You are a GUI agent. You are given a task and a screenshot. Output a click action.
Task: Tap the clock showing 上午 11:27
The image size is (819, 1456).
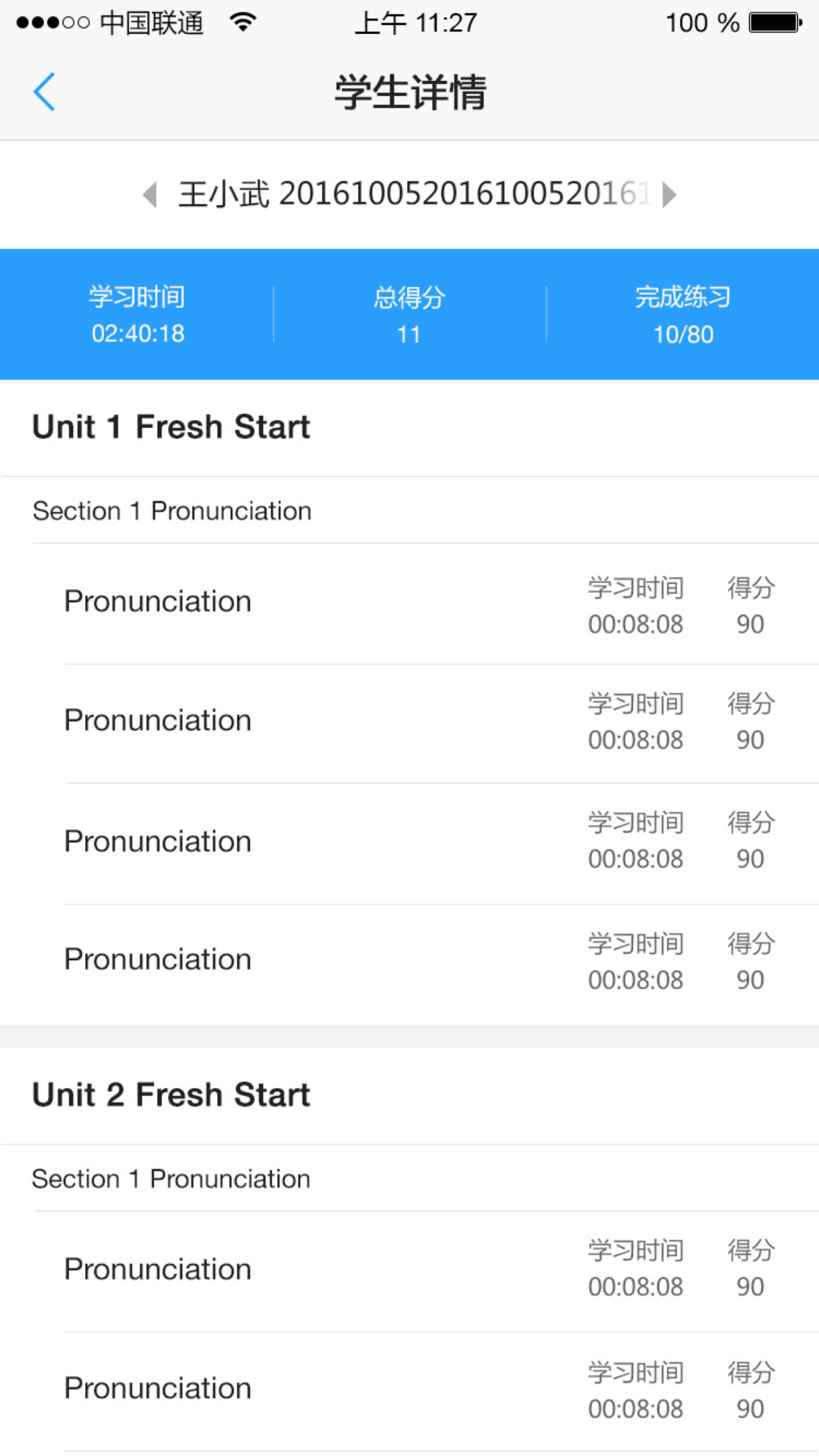coord(417,22)
